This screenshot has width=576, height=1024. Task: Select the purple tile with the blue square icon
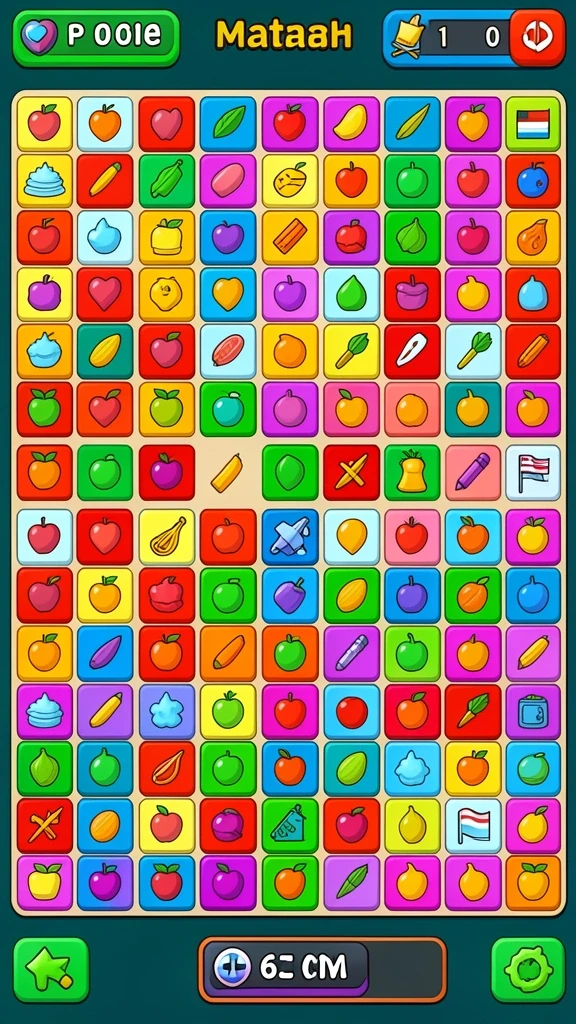[533, 712]
